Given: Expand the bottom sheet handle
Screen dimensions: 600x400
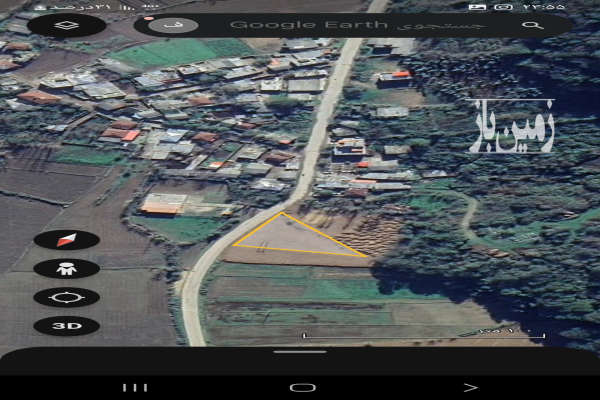Looking at the screenshot, I should pyautogui.click(x=300, y=351).
